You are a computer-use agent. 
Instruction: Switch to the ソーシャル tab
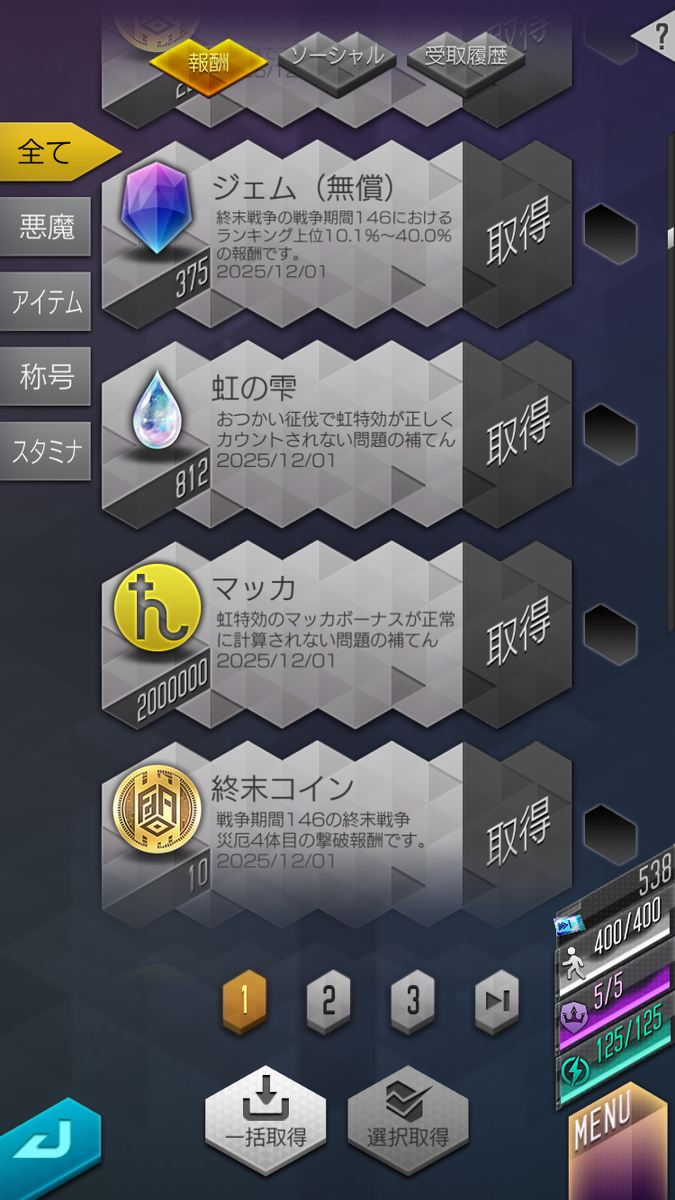click(x=336, y=56)
